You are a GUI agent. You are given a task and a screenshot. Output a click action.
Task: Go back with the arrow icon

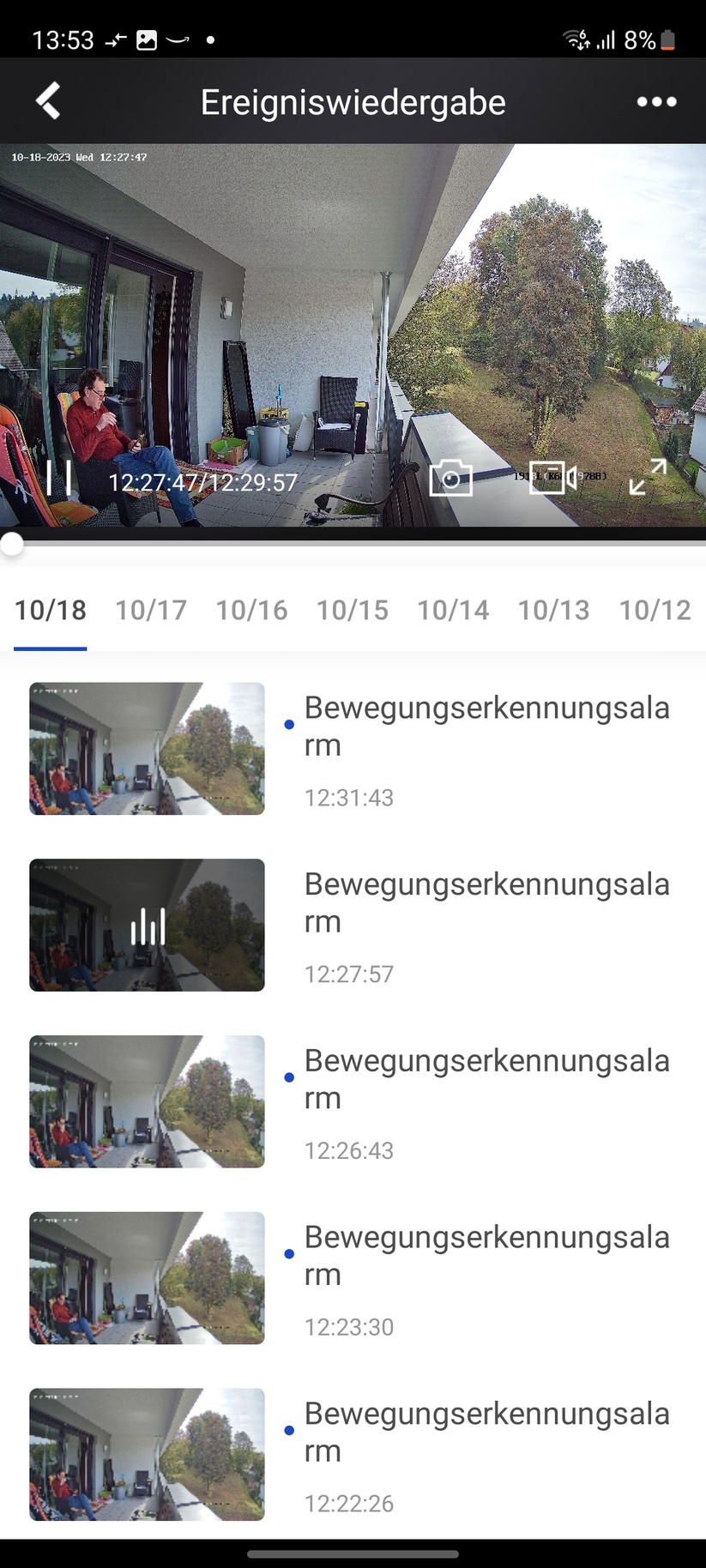point(47,100)
